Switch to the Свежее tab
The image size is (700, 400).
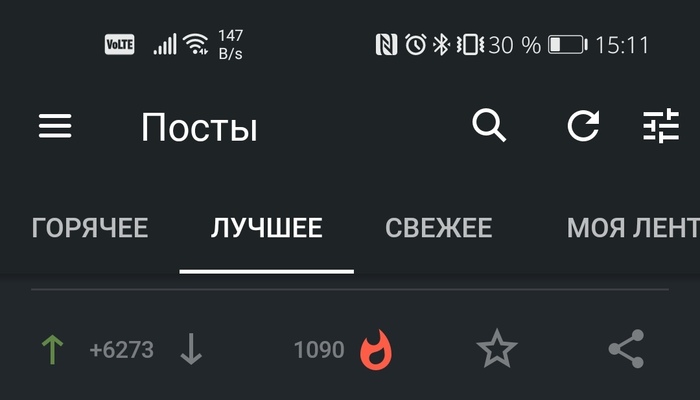click(438, 228)
